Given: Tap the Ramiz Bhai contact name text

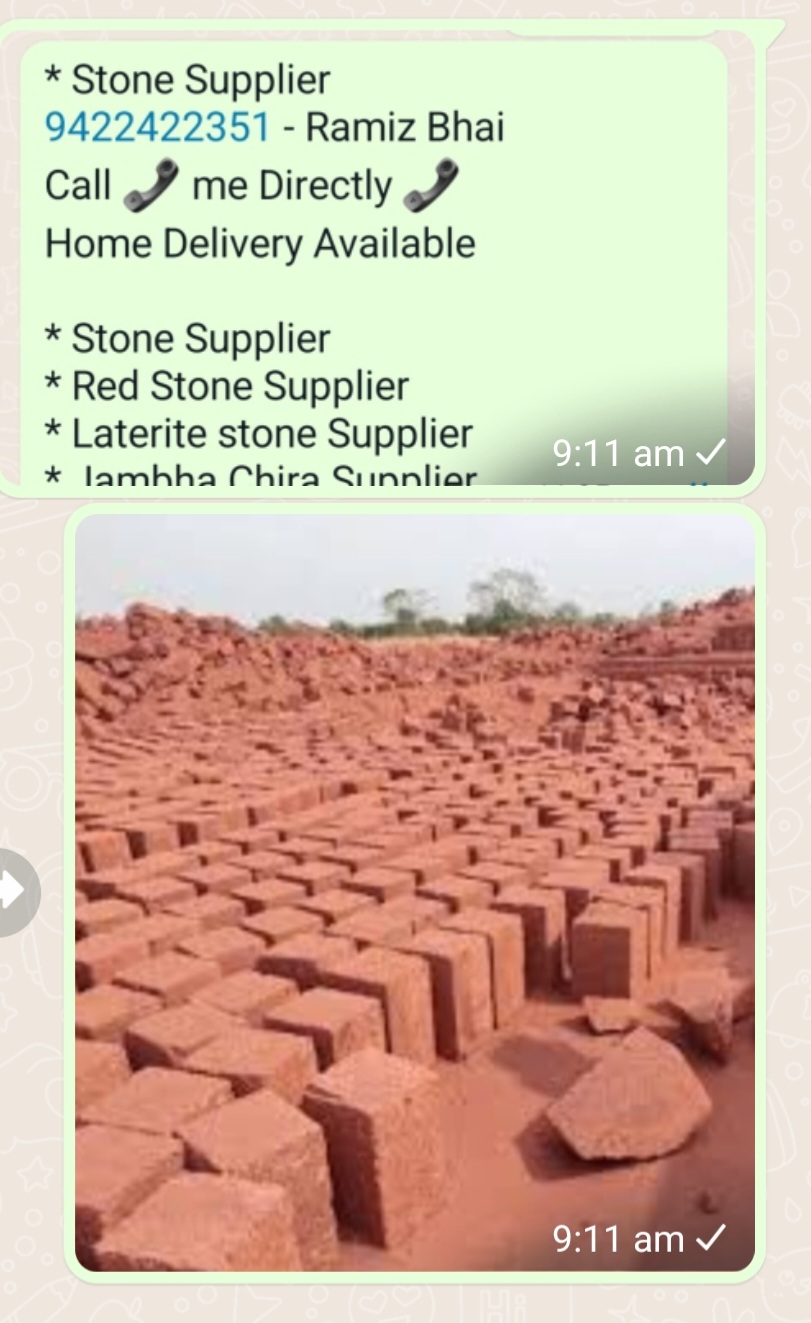Looking at the screenshot, I should 412,127.
